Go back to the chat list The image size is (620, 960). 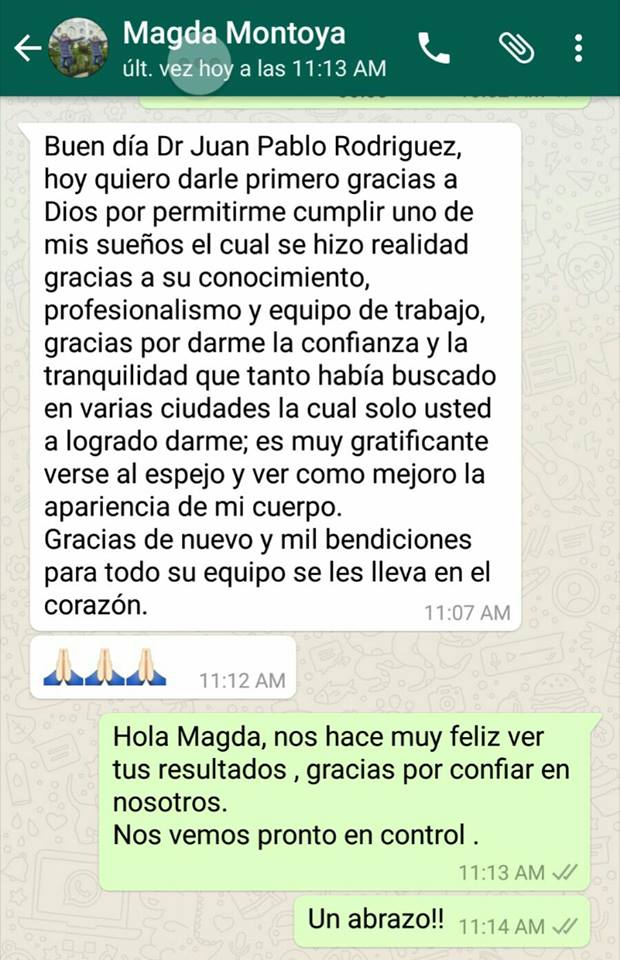pos(26,48)
